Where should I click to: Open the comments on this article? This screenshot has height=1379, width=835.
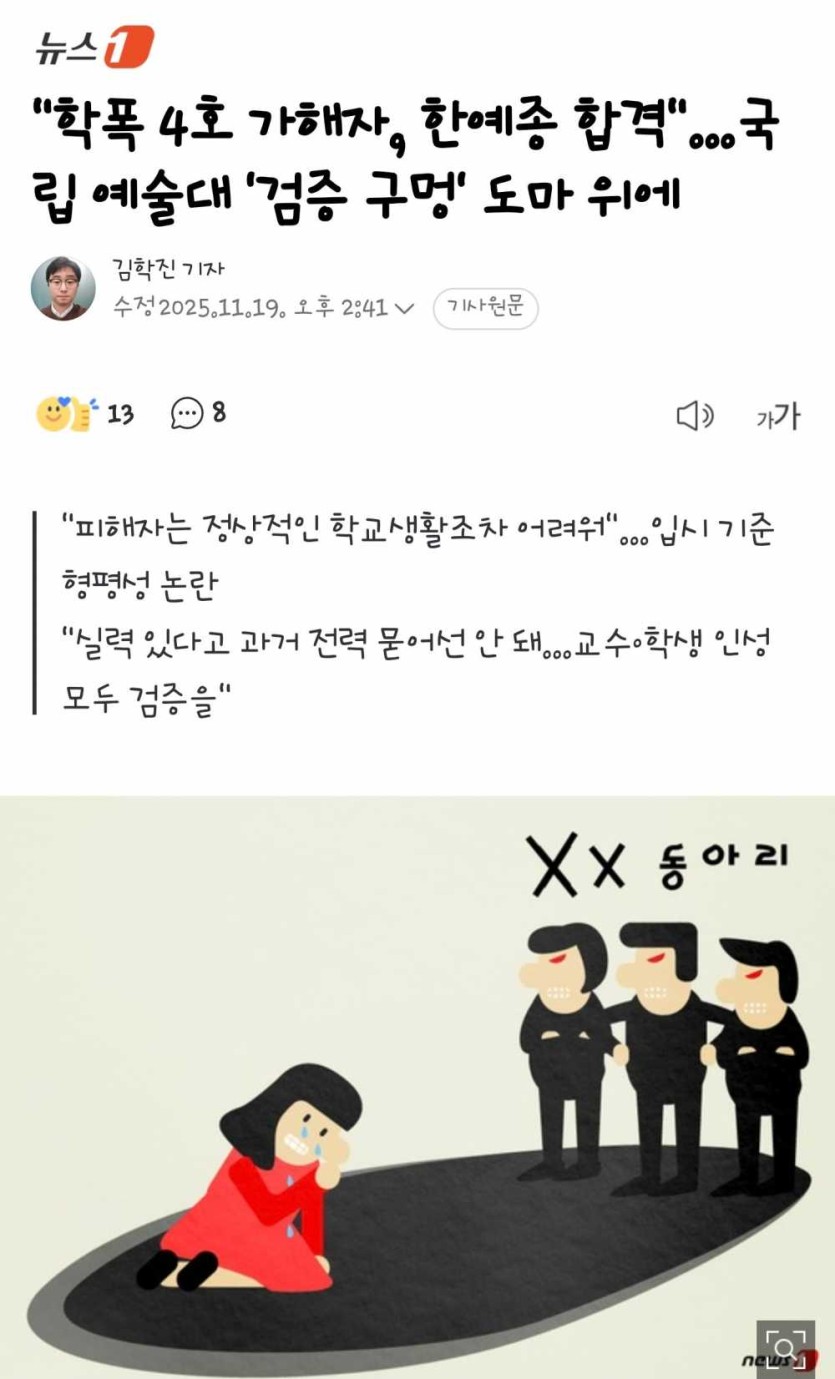(x=198, y=413)
